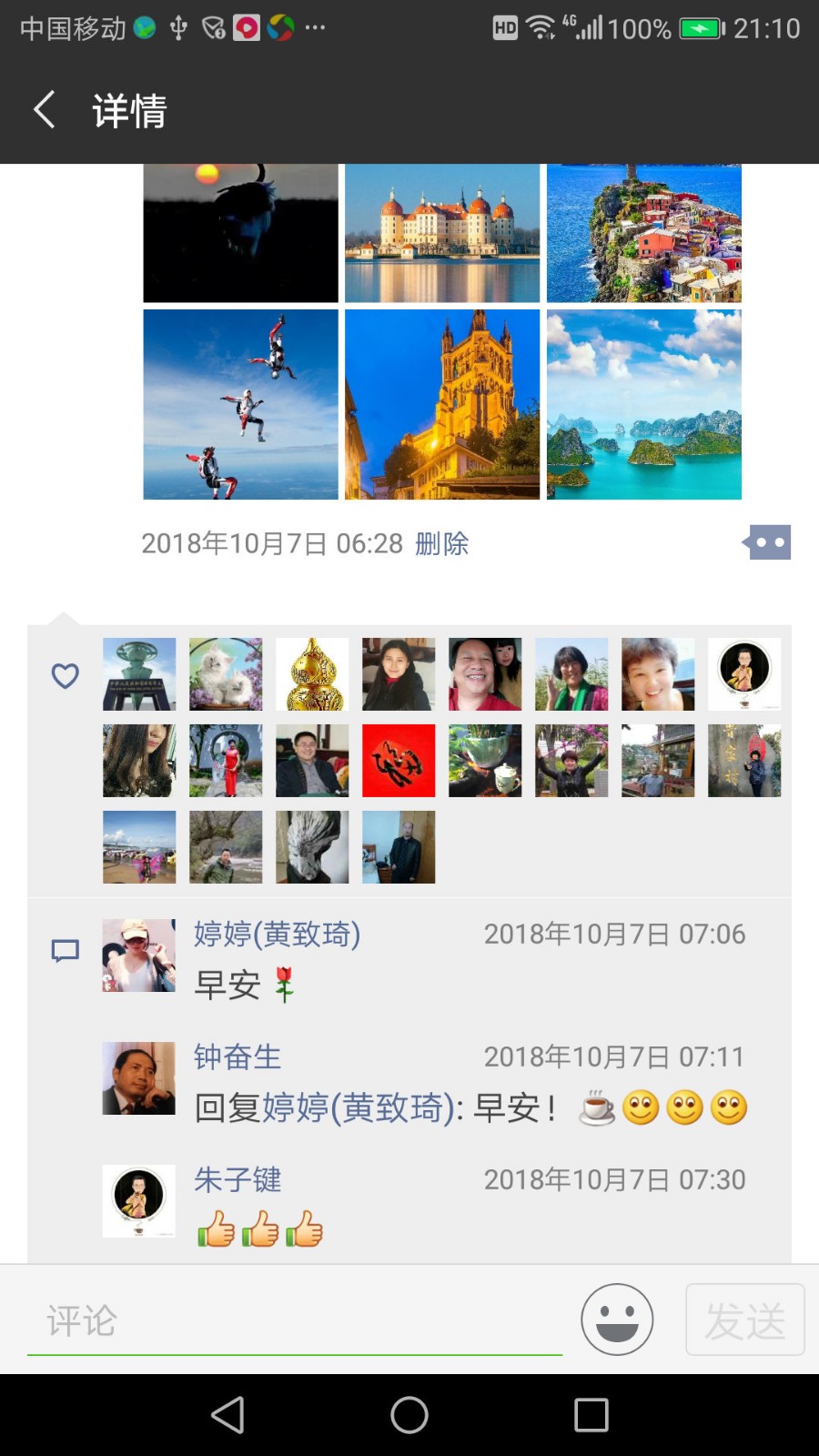Open the emoji picker
This screenshot has height=1456, width=819.
(x=617, y=1319)
